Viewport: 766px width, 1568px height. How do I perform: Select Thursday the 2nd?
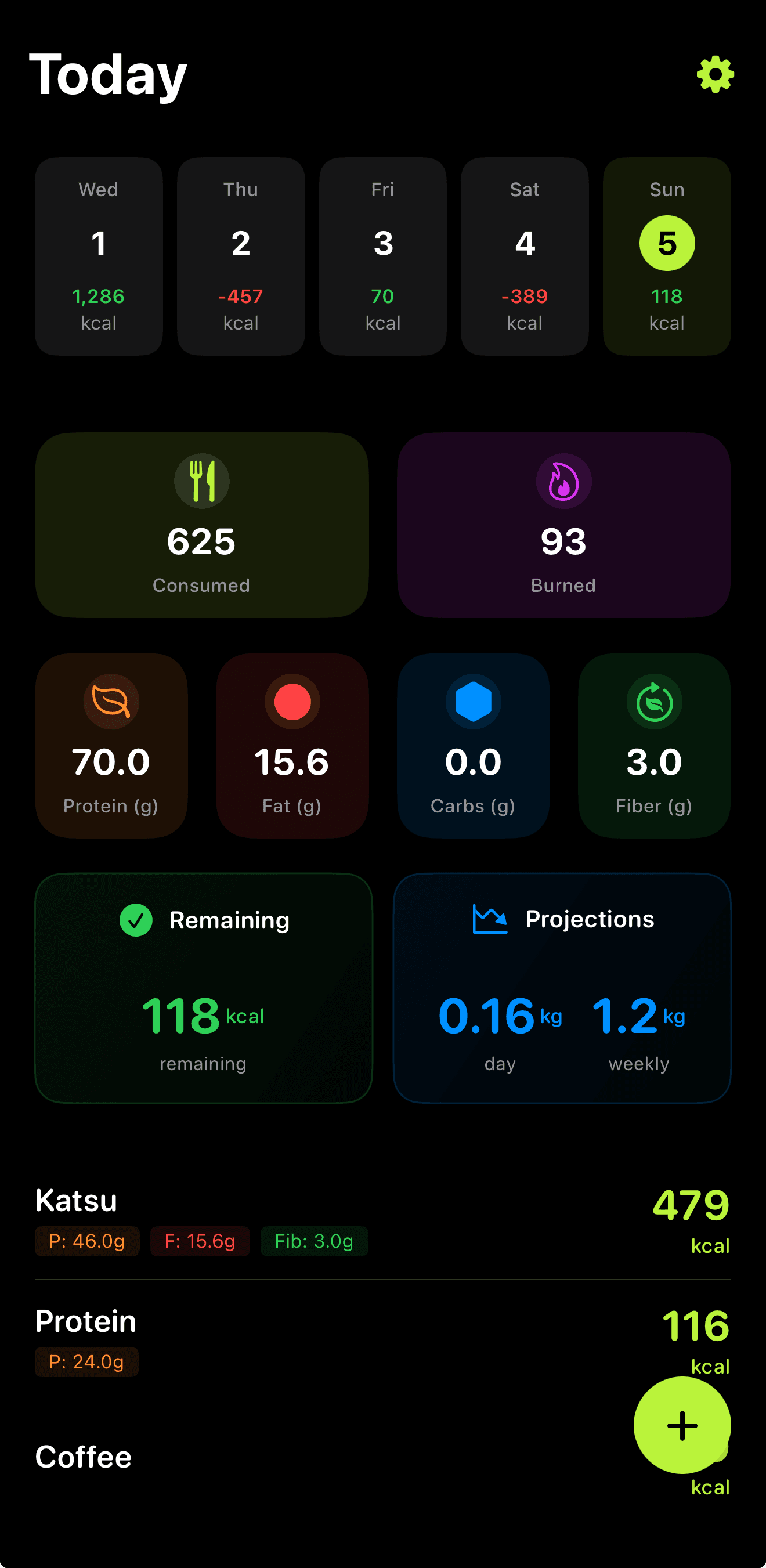click(x=240, y=256)
